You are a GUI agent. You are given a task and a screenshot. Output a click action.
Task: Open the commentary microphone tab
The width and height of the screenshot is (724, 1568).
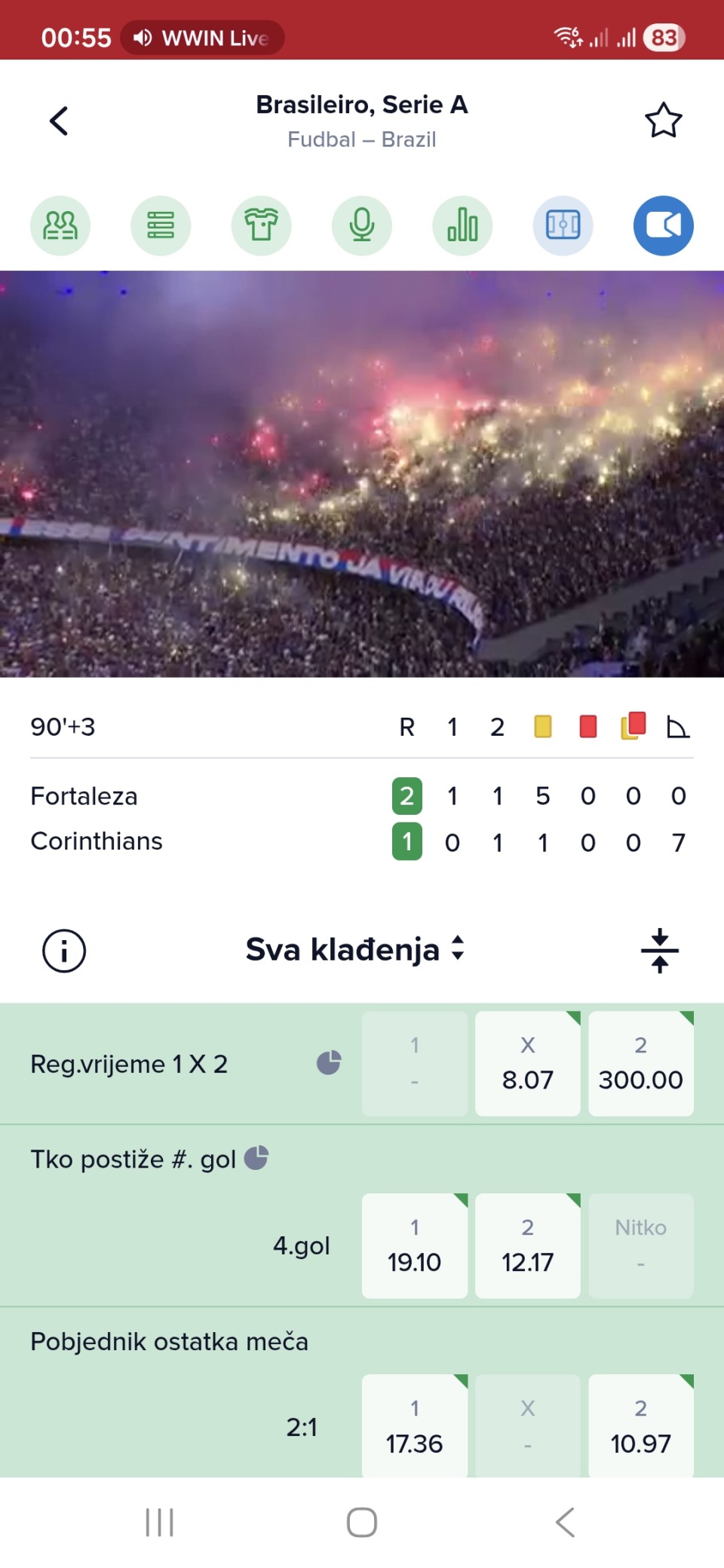362,225
